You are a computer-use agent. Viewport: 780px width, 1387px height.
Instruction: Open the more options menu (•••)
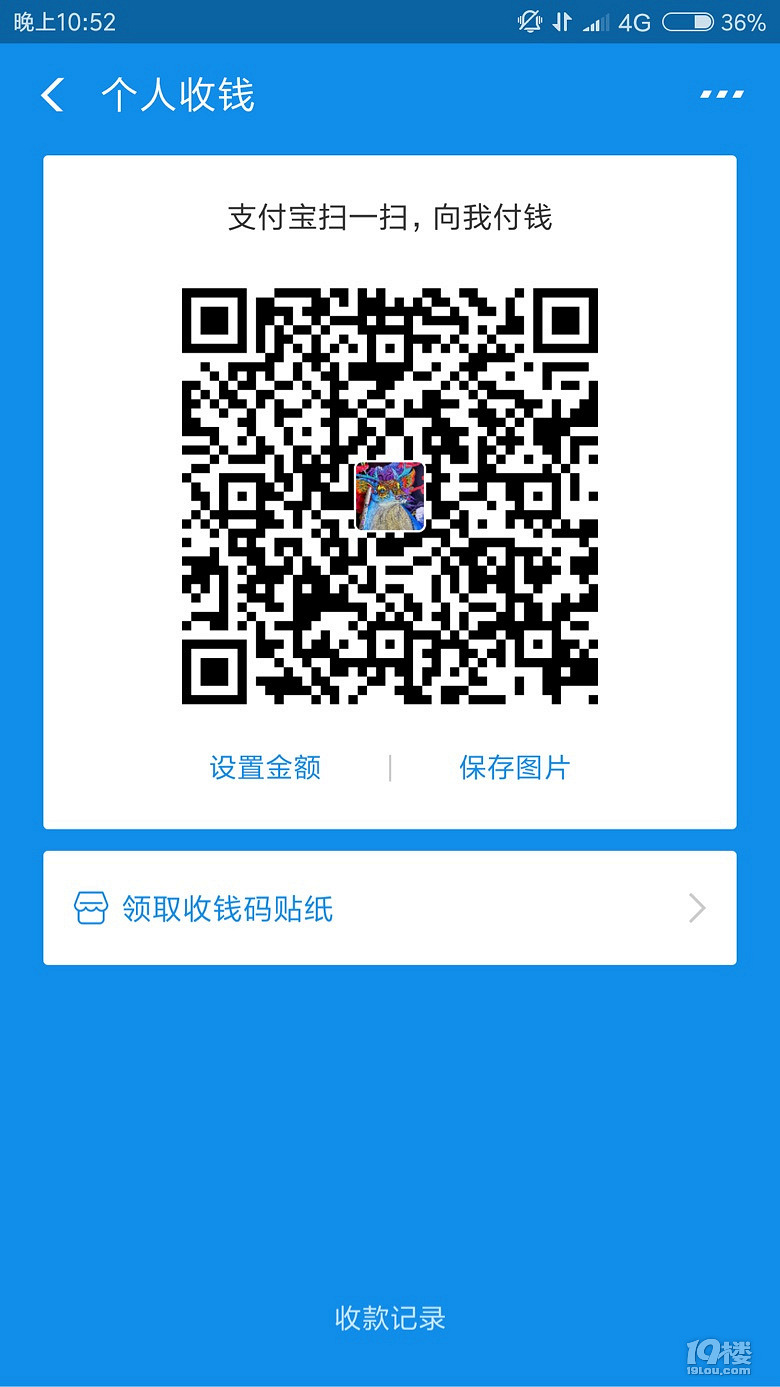click(x=720, y=94)
